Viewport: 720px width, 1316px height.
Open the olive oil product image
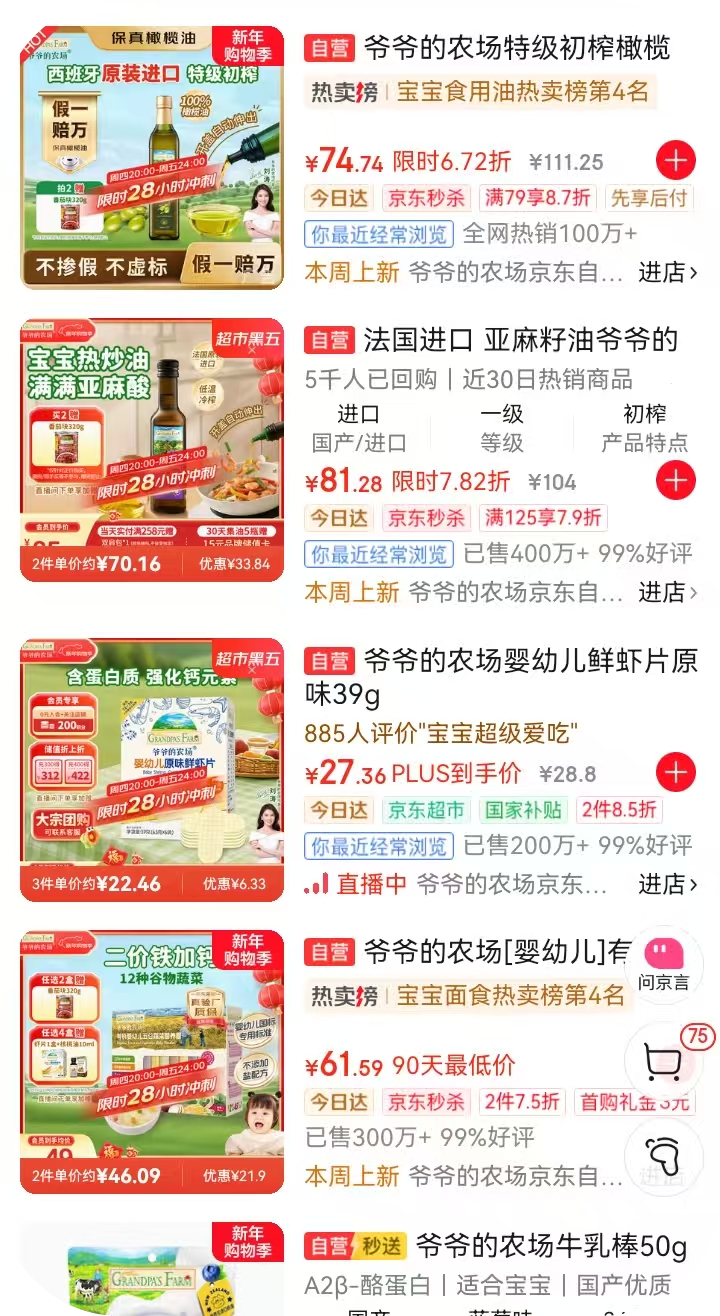pos(152,157)
